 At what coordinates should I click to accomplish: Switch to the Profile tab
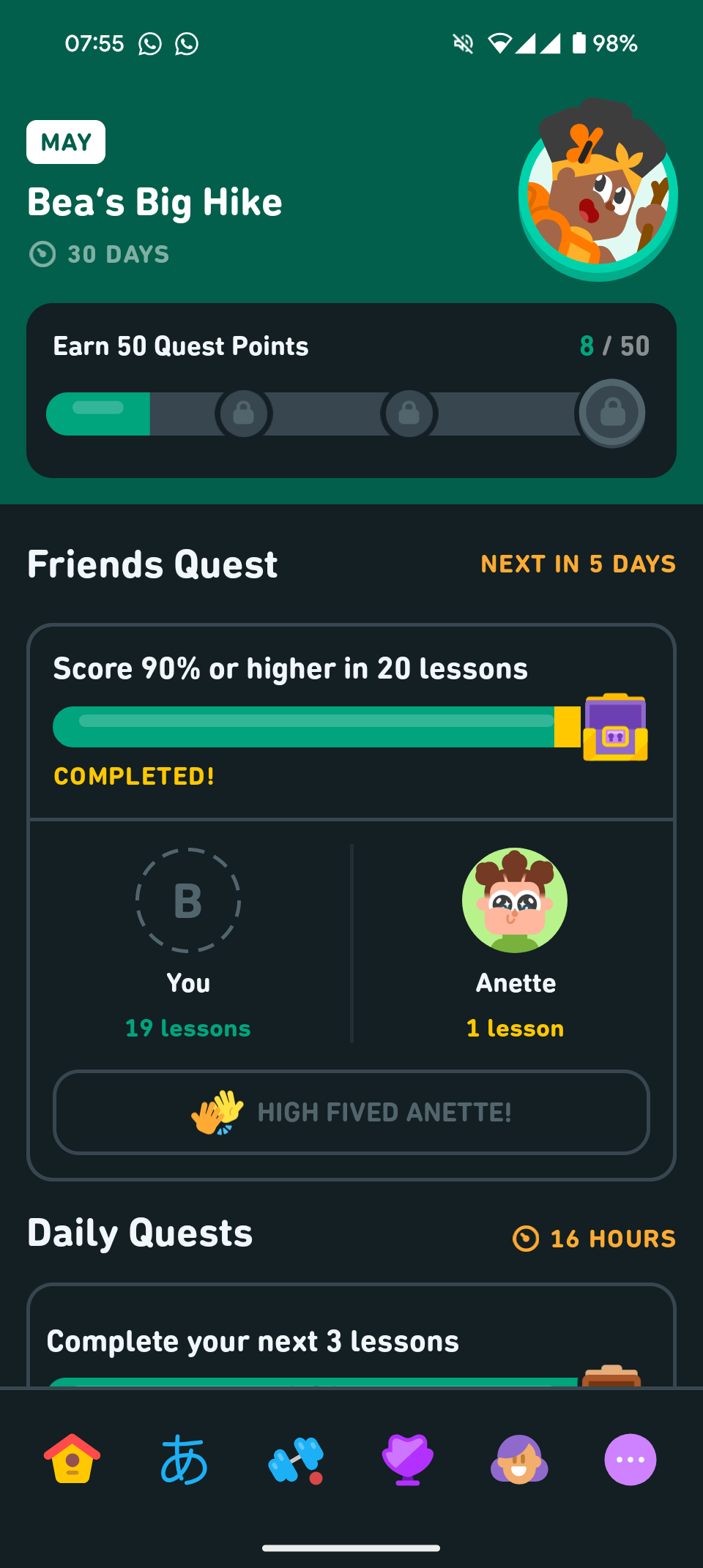click(519, 1459)
